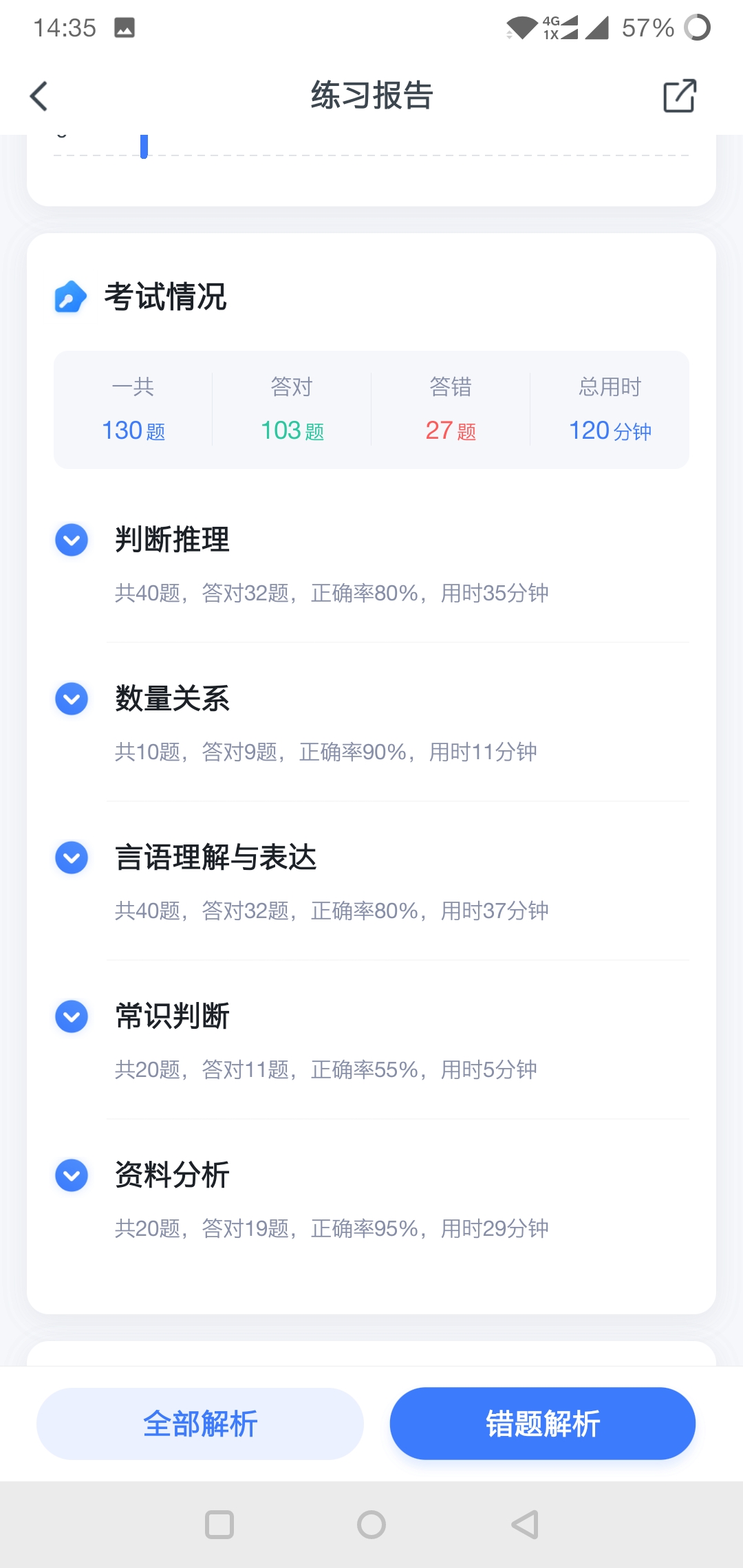Expand the 资料分析 section

pos(72,1175)
